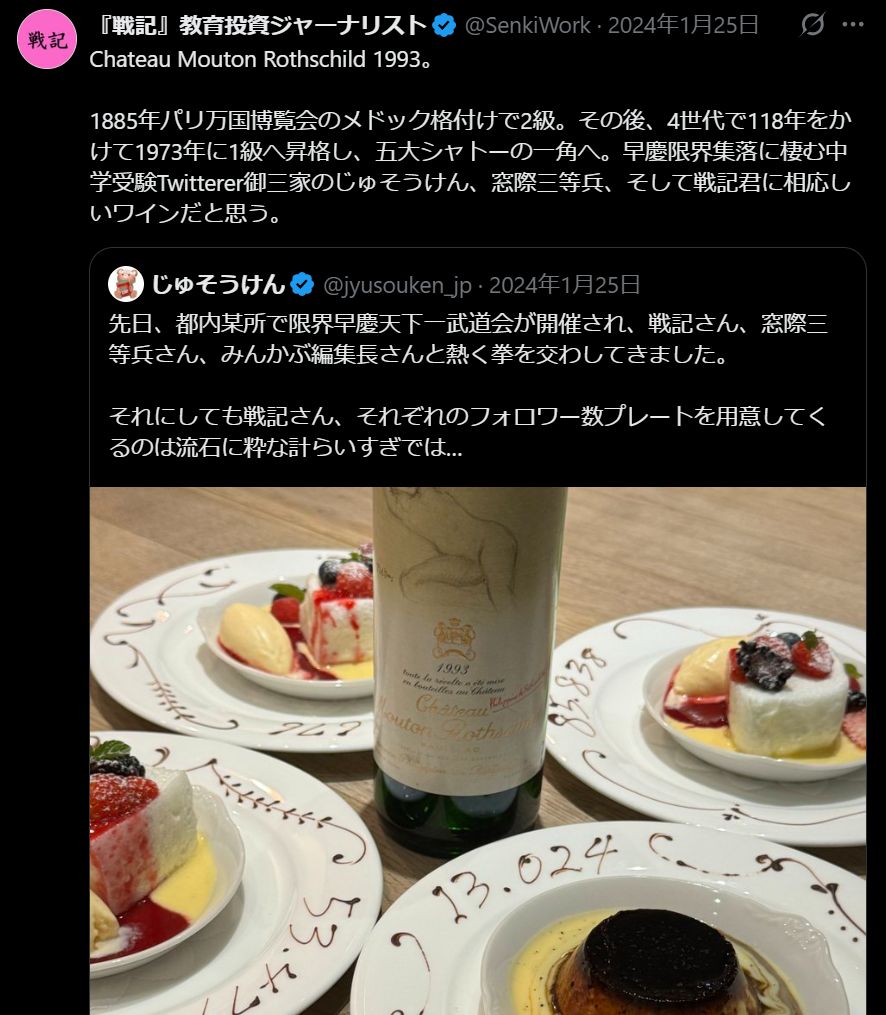This screenshot has width=886, height=1015.
Task: Open 『戦記』教育投資ジャーナリスト profile name
Action: [259, 25]
